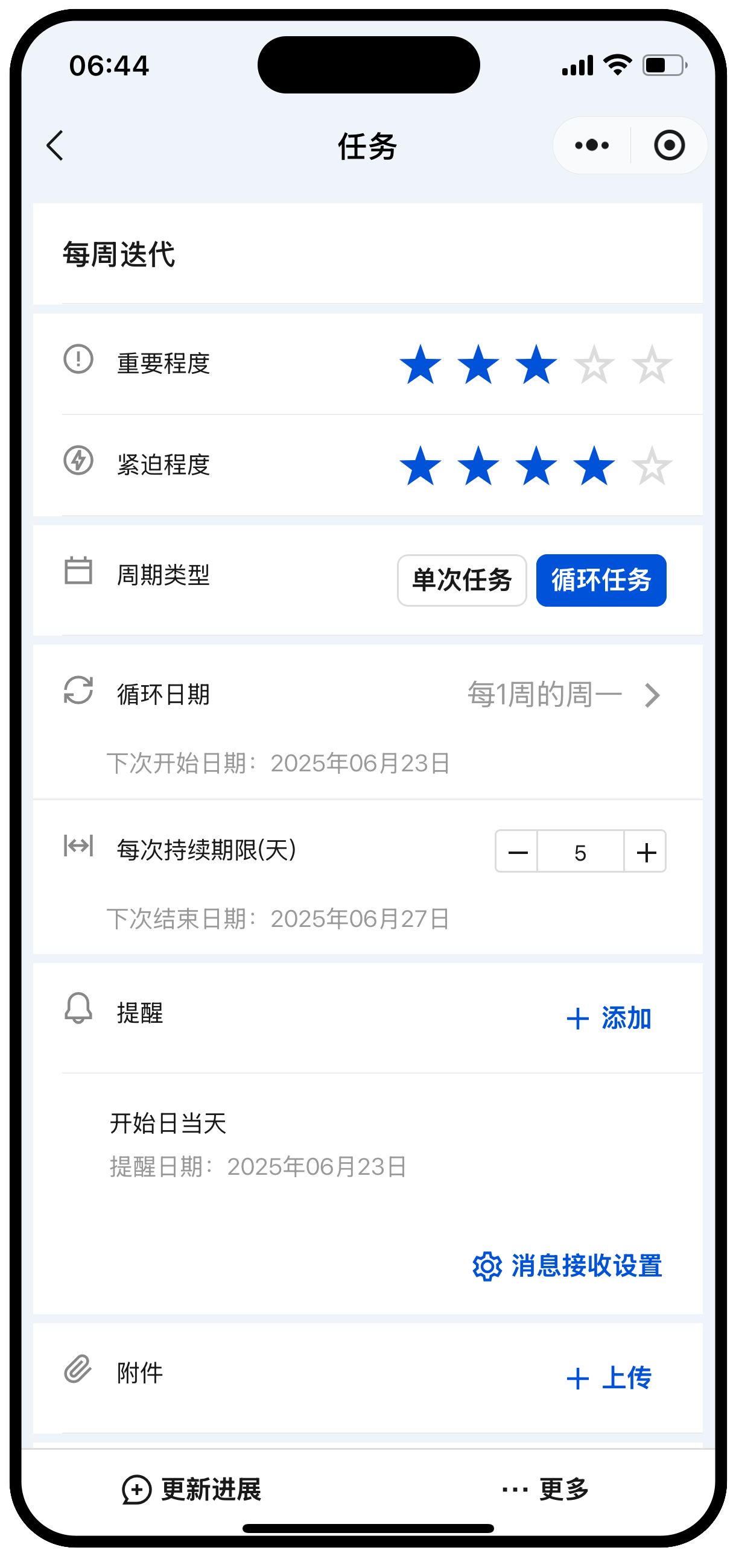The image size is (736, 1568).
Task: Open 消息接收设置 link
Action: tap(567, 1266)
